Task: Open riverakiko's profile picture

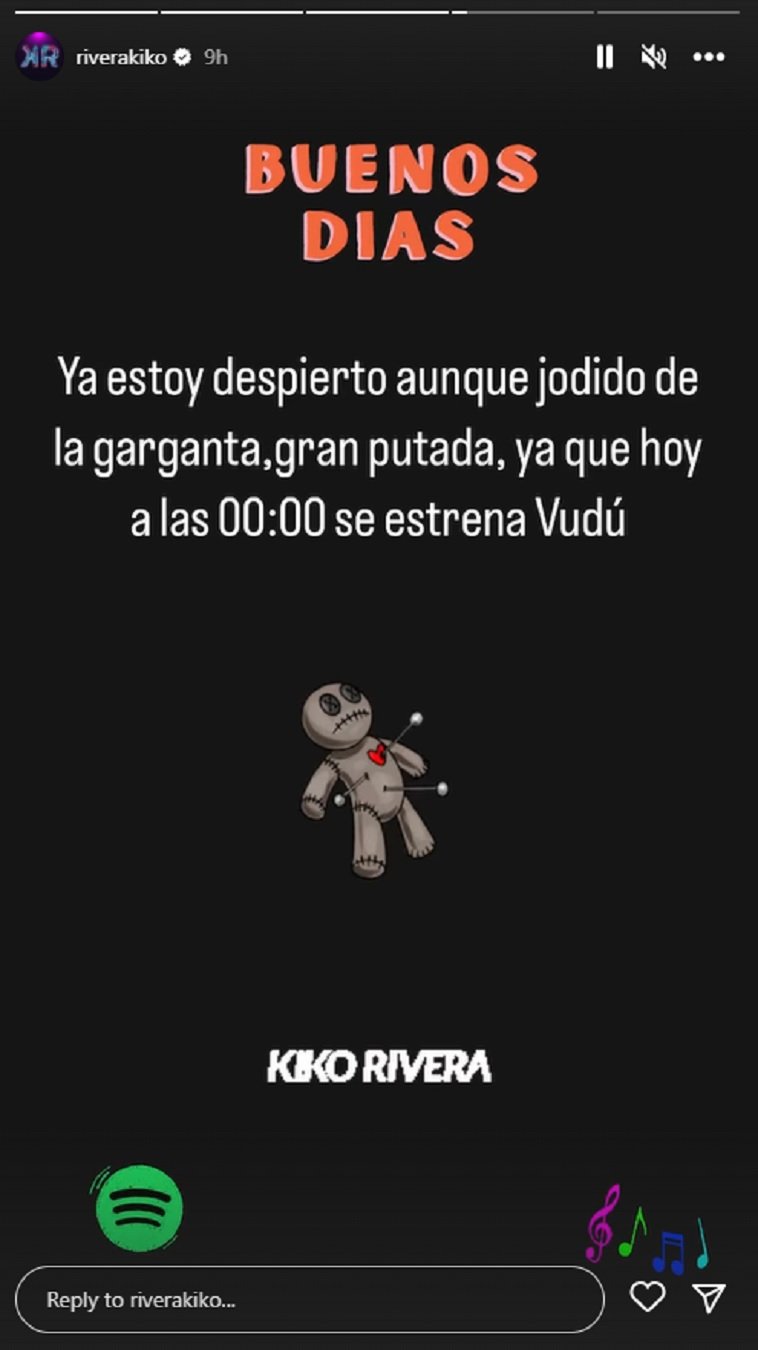Action: click(x=41, y=56)
